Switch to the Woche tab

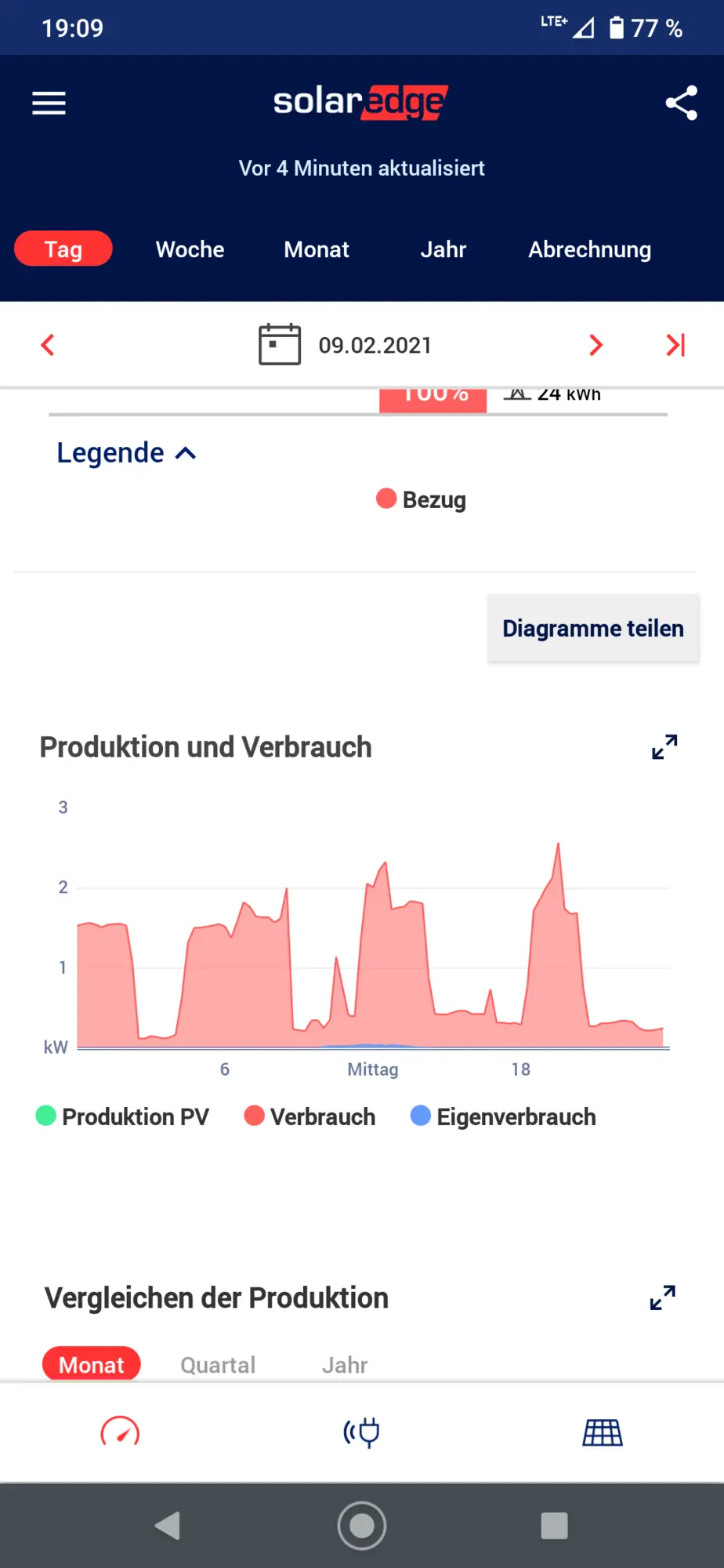(x=190, y=249)
